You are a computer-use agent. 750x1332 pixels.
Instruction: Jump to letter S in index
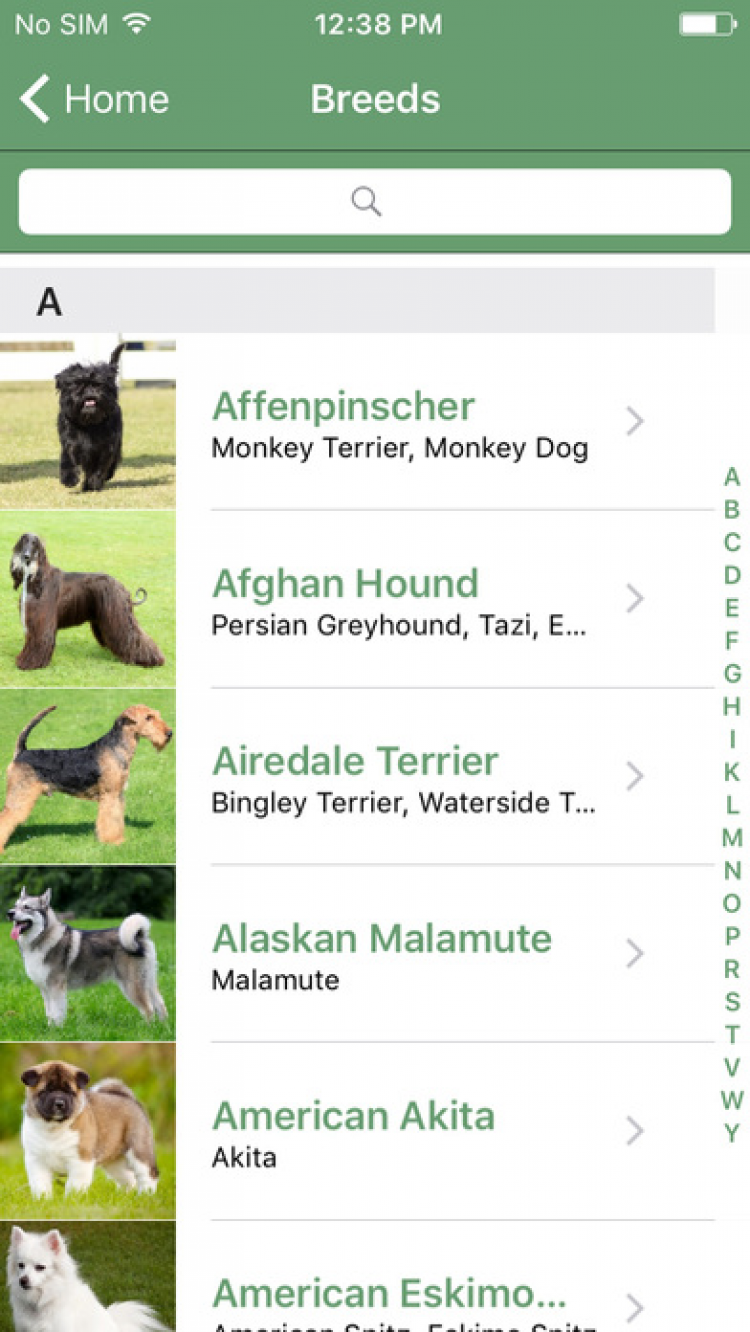point(732,1002)
